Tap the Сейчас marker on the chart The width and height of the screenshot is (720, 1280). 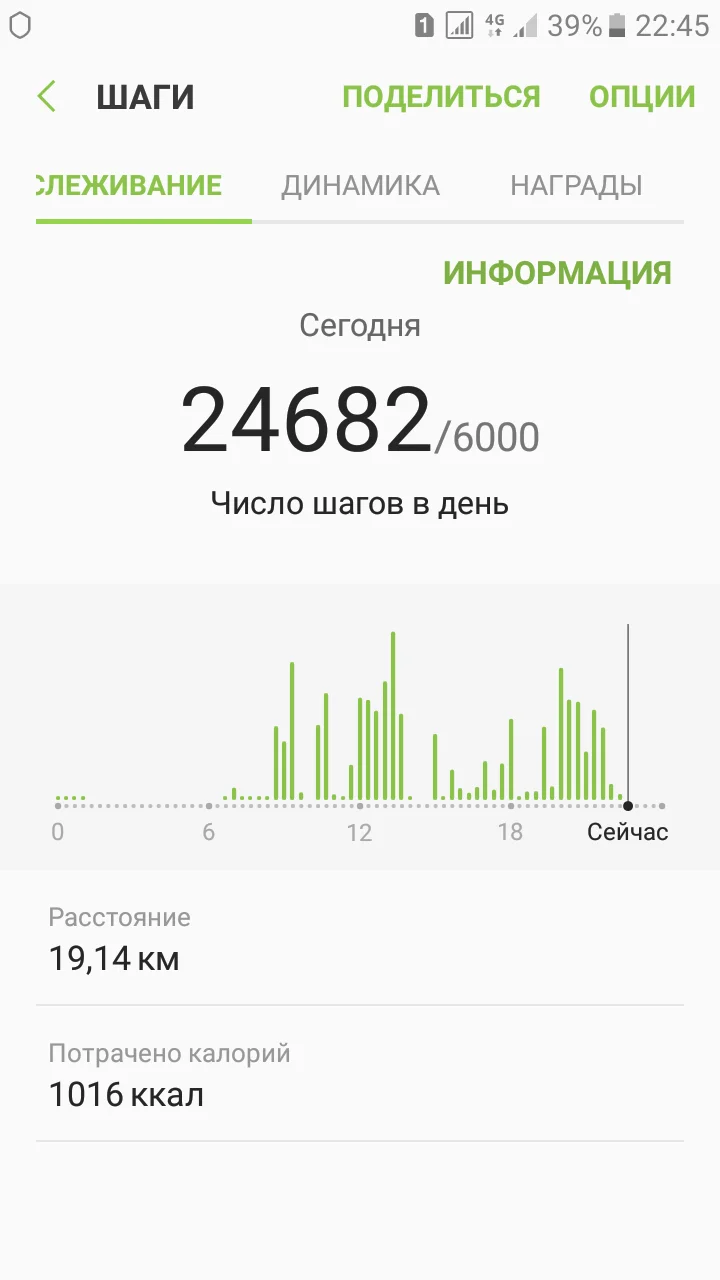point(628,831)
